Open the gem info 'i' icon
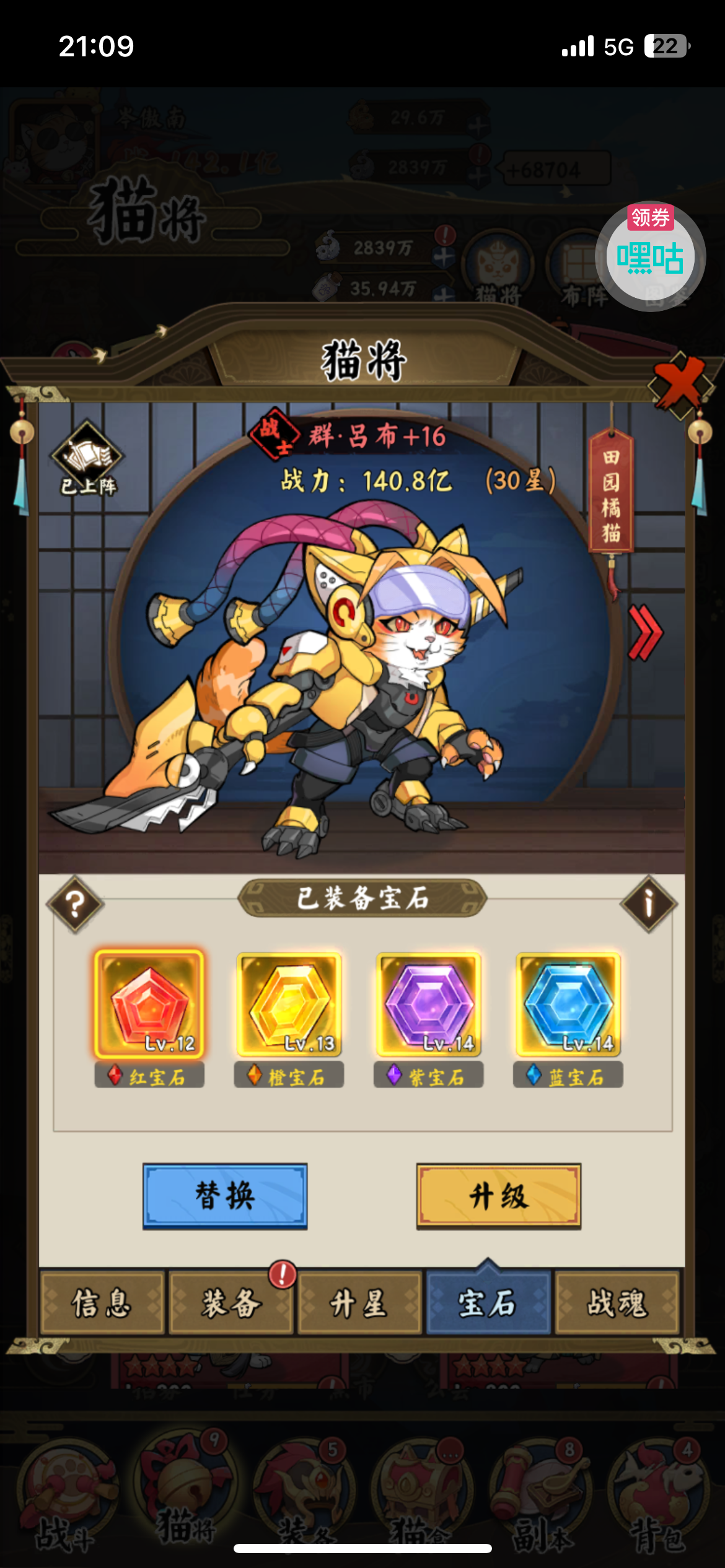Image resolution: width=725 pixels, height=1568 pixels. tap(648, 904)
